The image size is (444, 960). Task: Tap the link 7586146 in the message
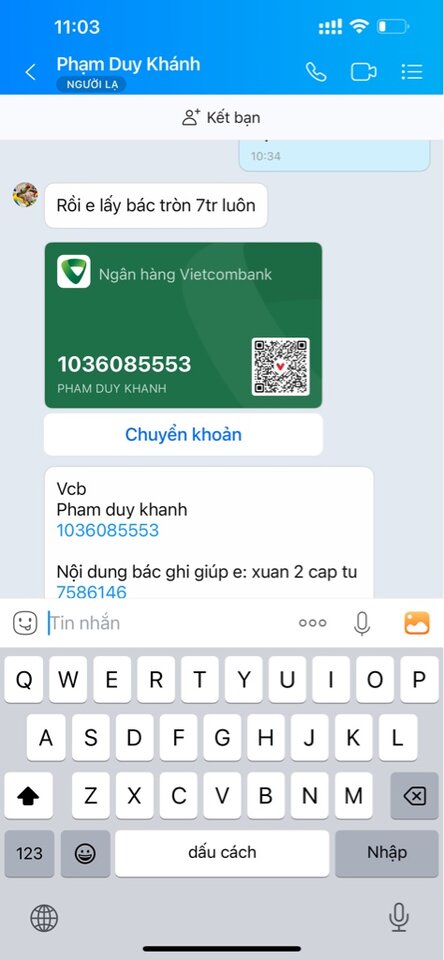pyautogui.click(x=91, y=592)
